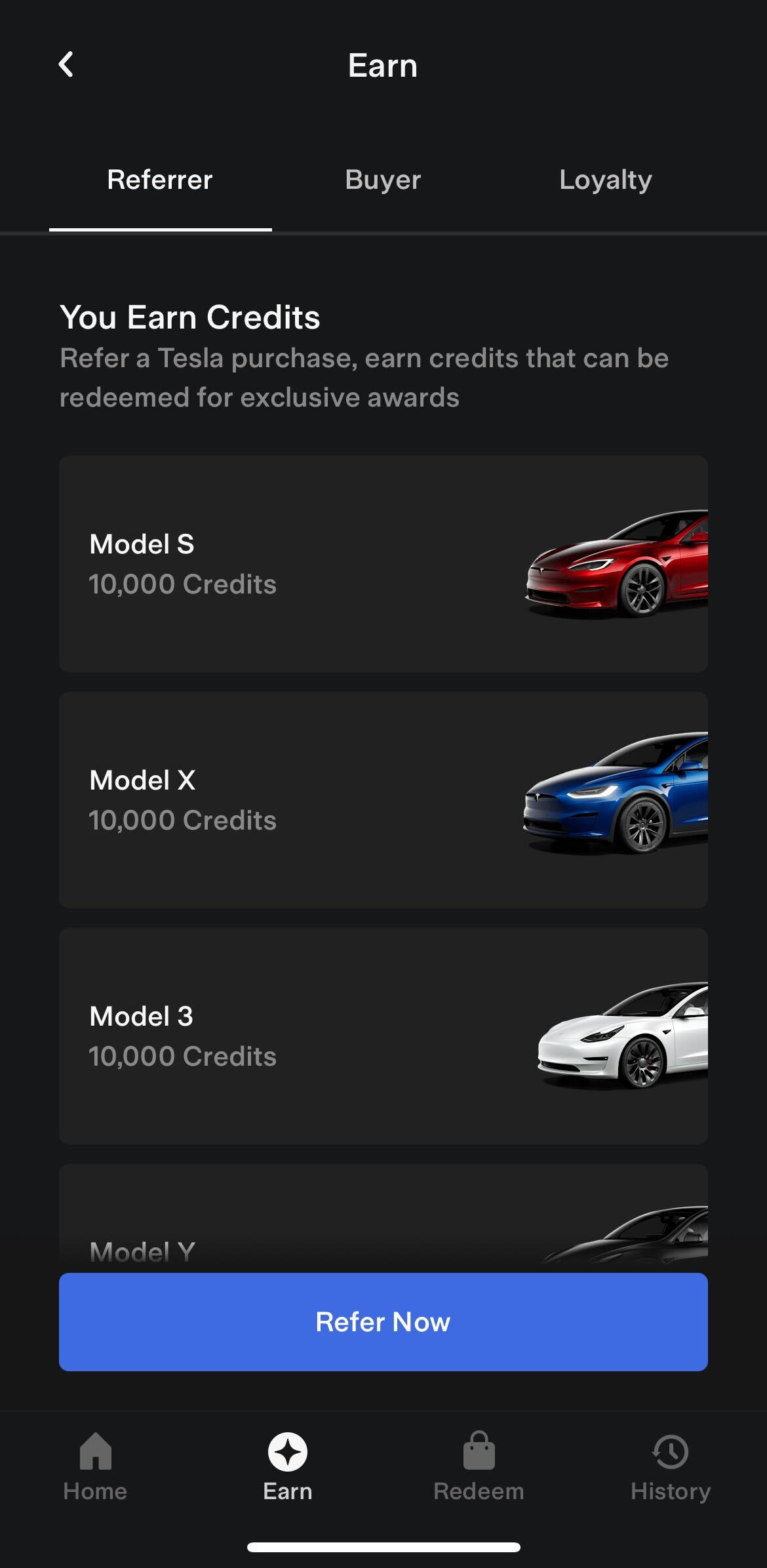Tap the Refer Now button
767x1568 pixels.
coord(383,1322)
